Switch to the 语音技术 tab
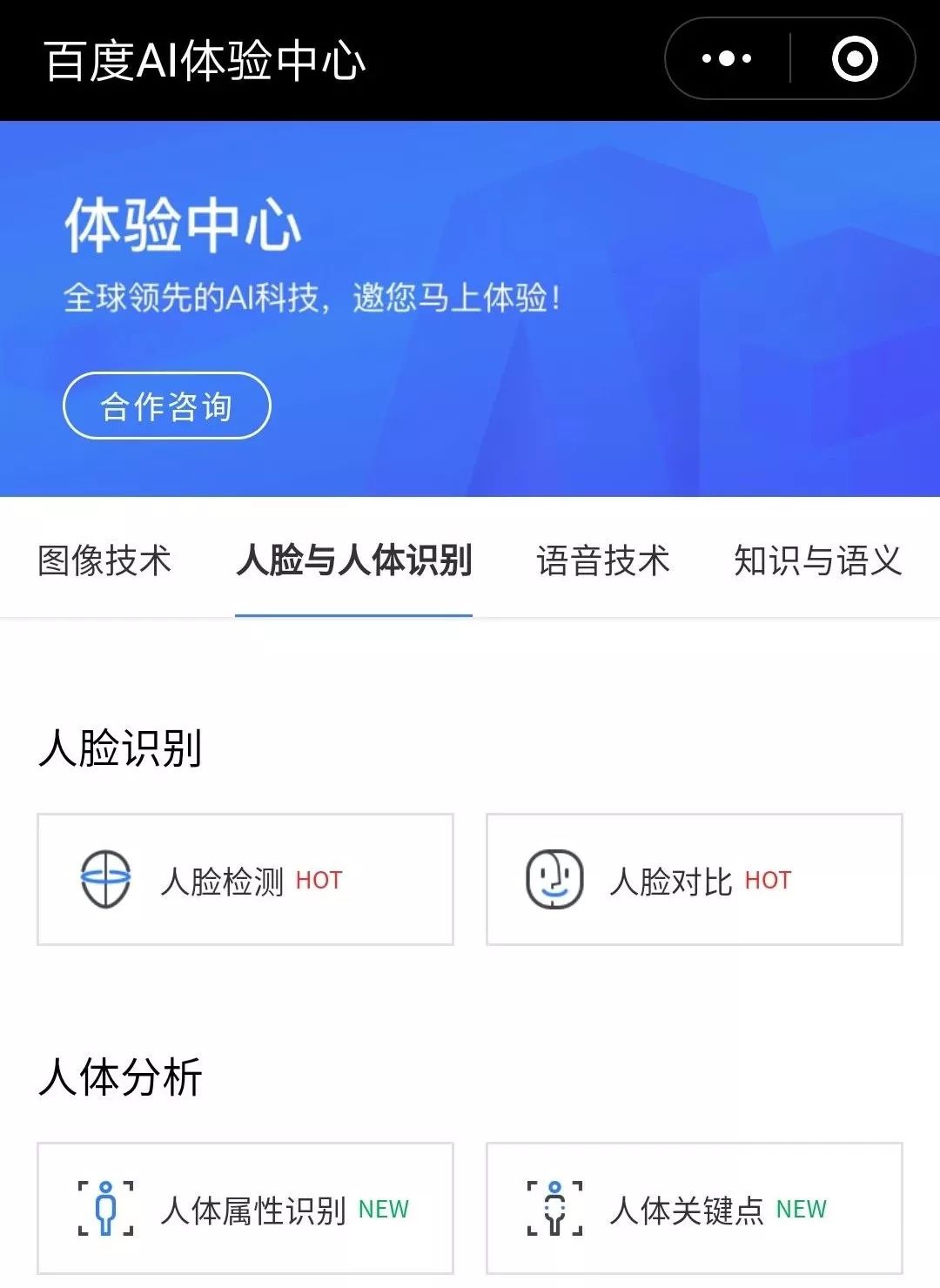 [x=602, y=560]
